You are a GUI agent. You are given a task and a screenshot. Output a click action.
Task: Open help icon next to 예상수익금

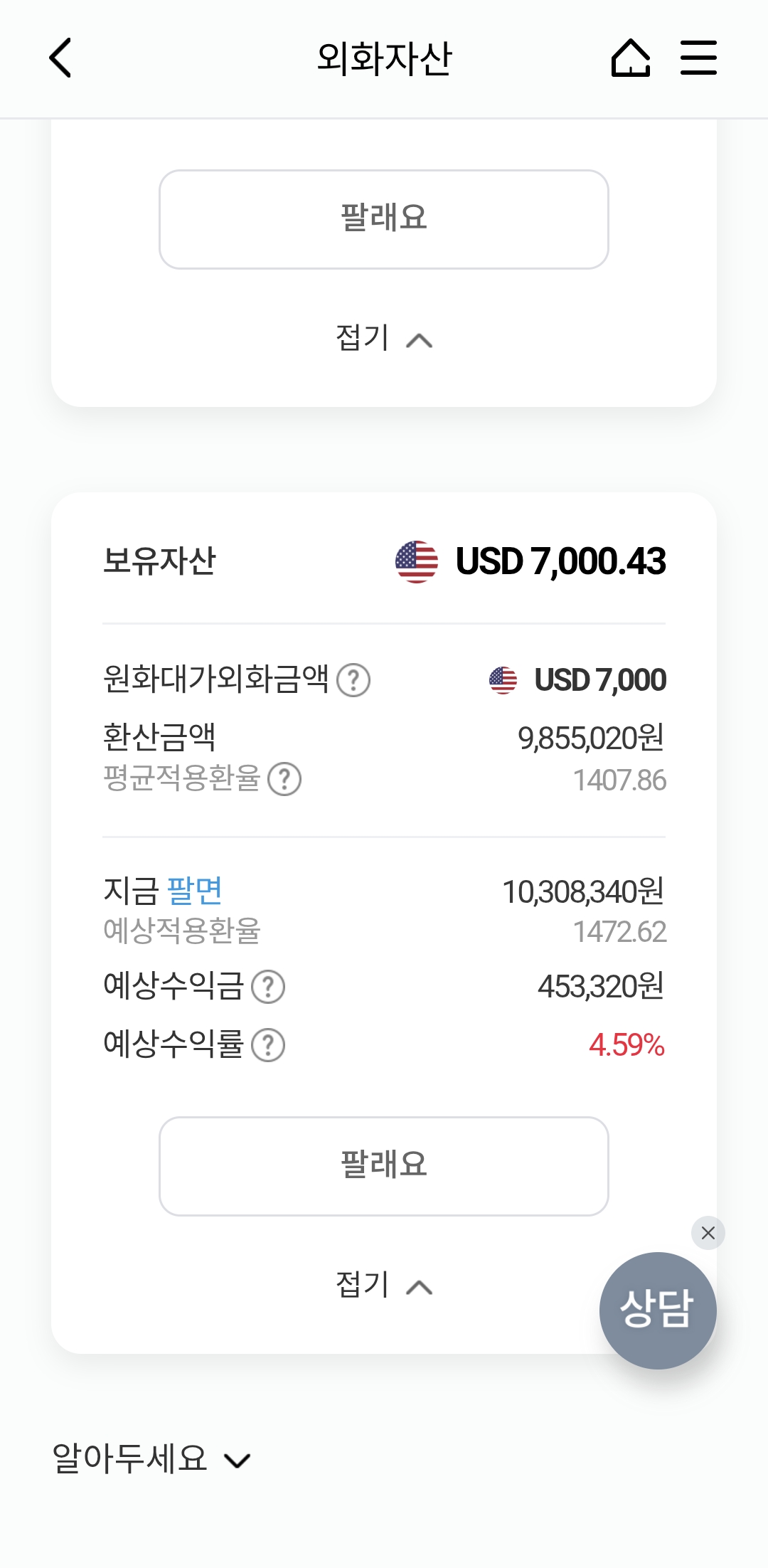269,987
